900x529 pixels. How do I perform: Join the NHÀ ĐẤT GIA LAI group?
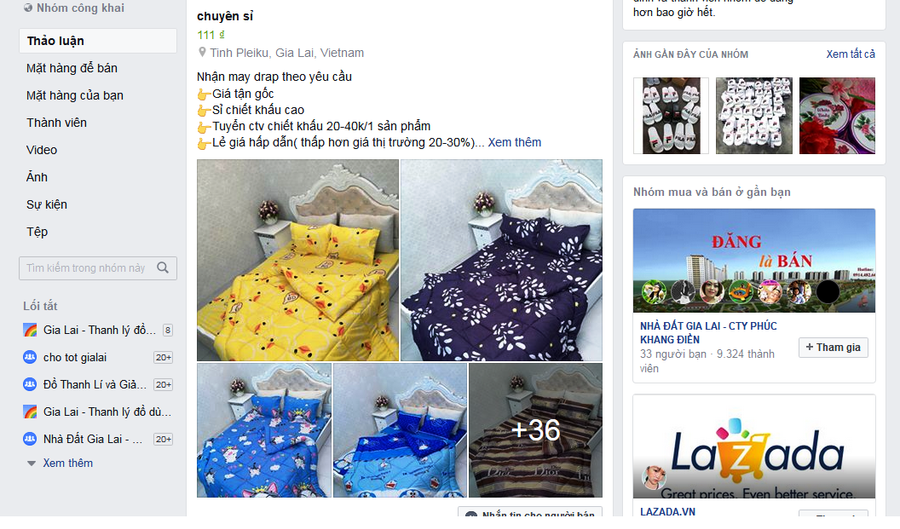pyautogui.click(x=833, y=347)
